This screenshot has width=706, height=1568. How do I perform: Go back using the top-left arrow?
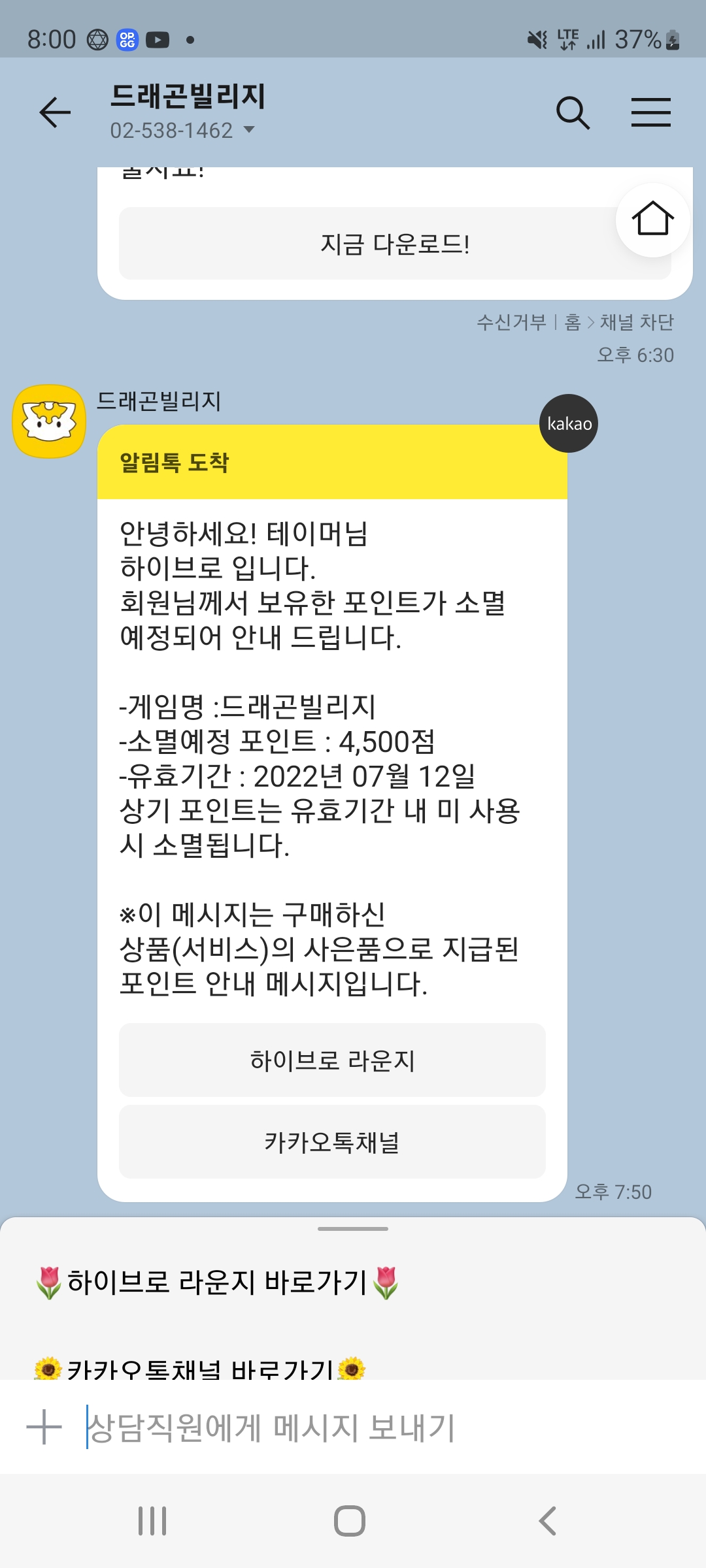[55, 112]
